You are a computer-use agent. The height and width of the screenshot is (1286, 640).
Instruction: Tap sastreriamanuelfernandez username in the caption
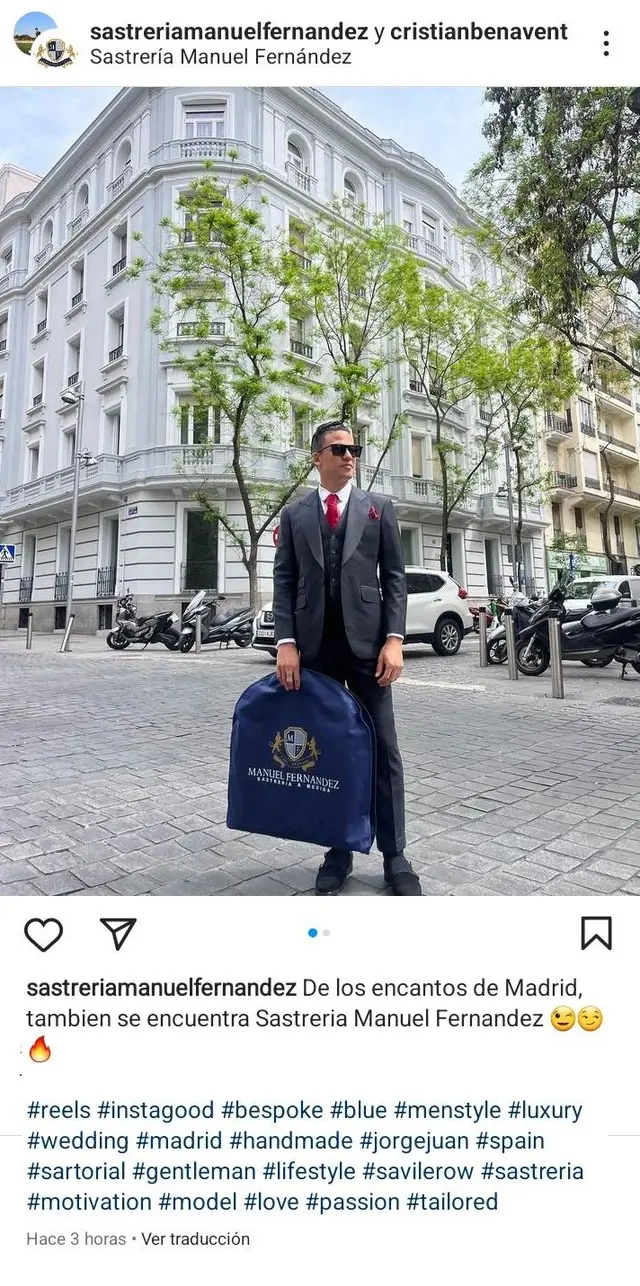pos(161,988)
